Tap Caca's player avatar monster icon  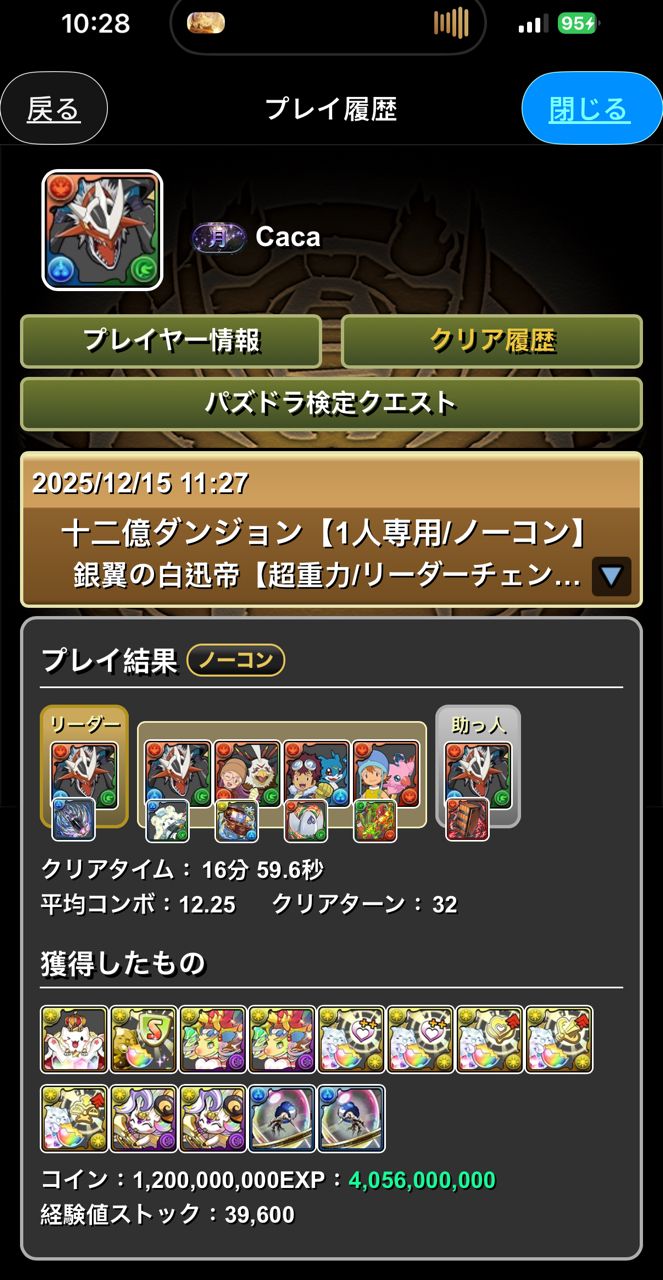[102, 230]
